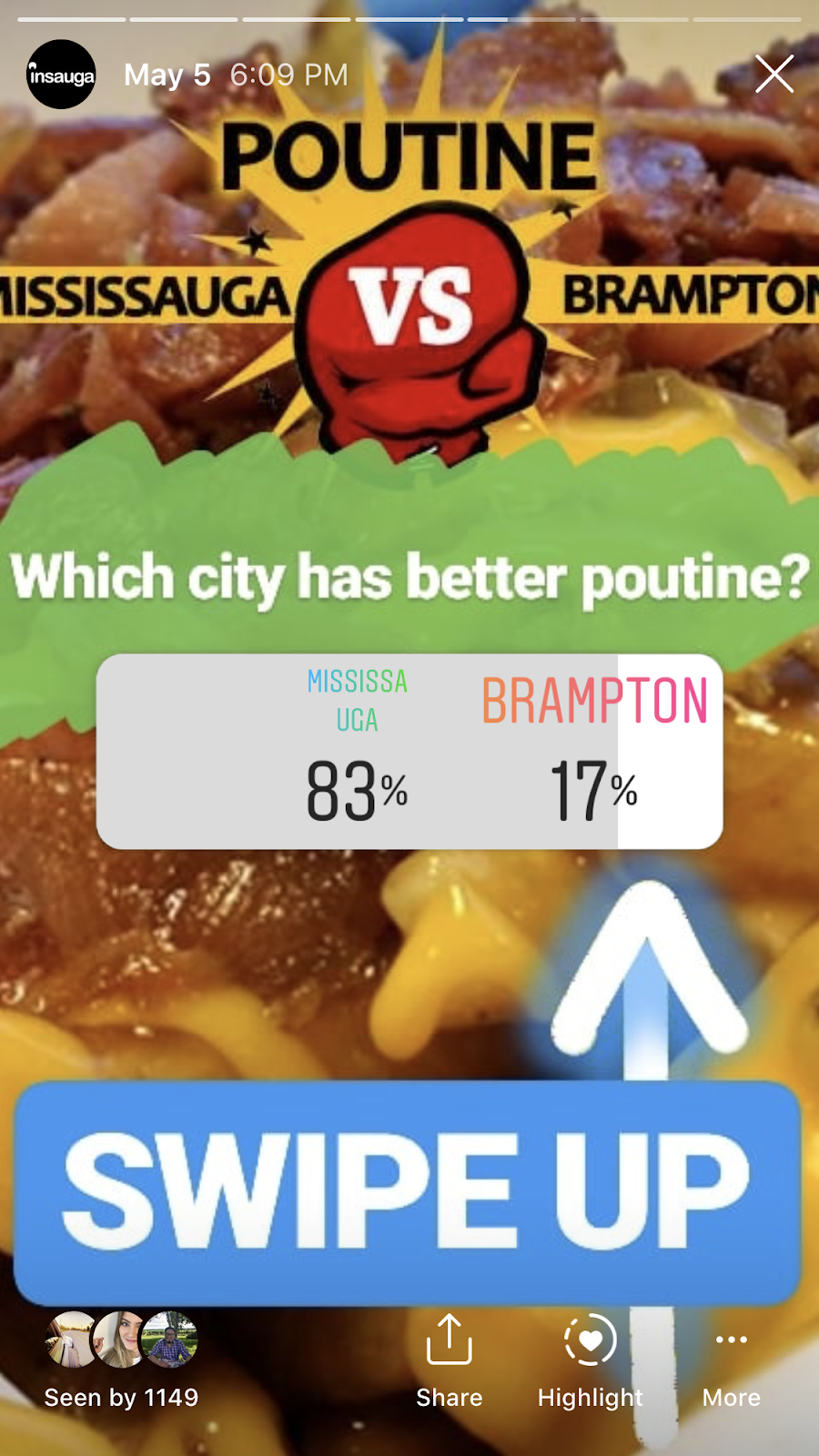Open poll results for Mississauga vs Brampton
819x1456 pixels.
pyautogui.click(x=409, y=751)
